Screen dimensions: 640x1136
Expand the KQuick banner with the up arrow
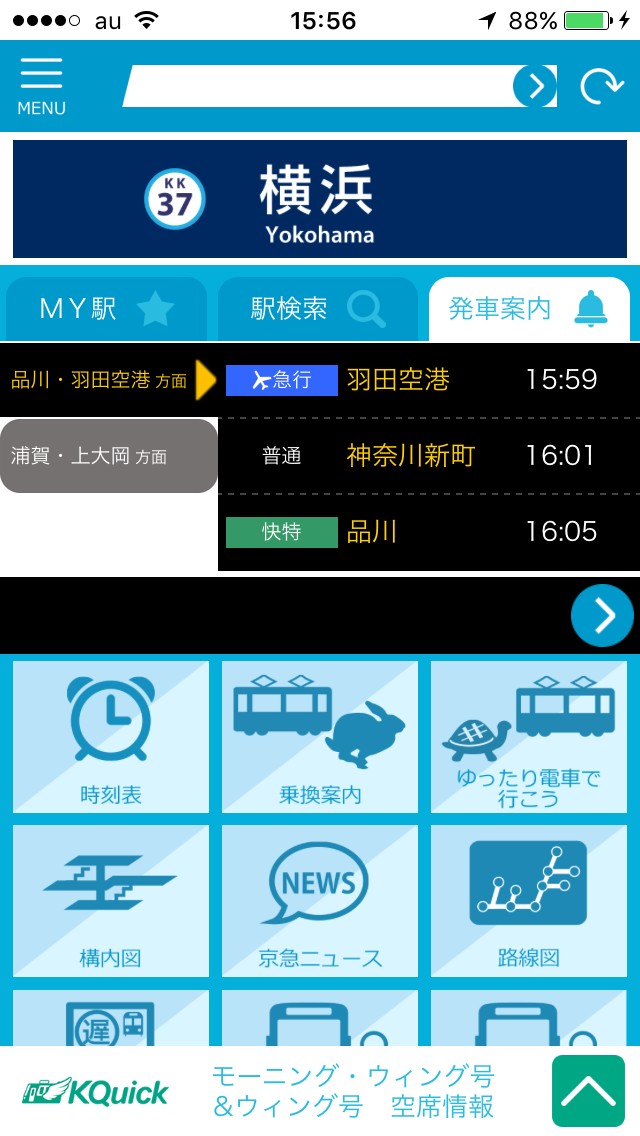[x=588, y=1091]
